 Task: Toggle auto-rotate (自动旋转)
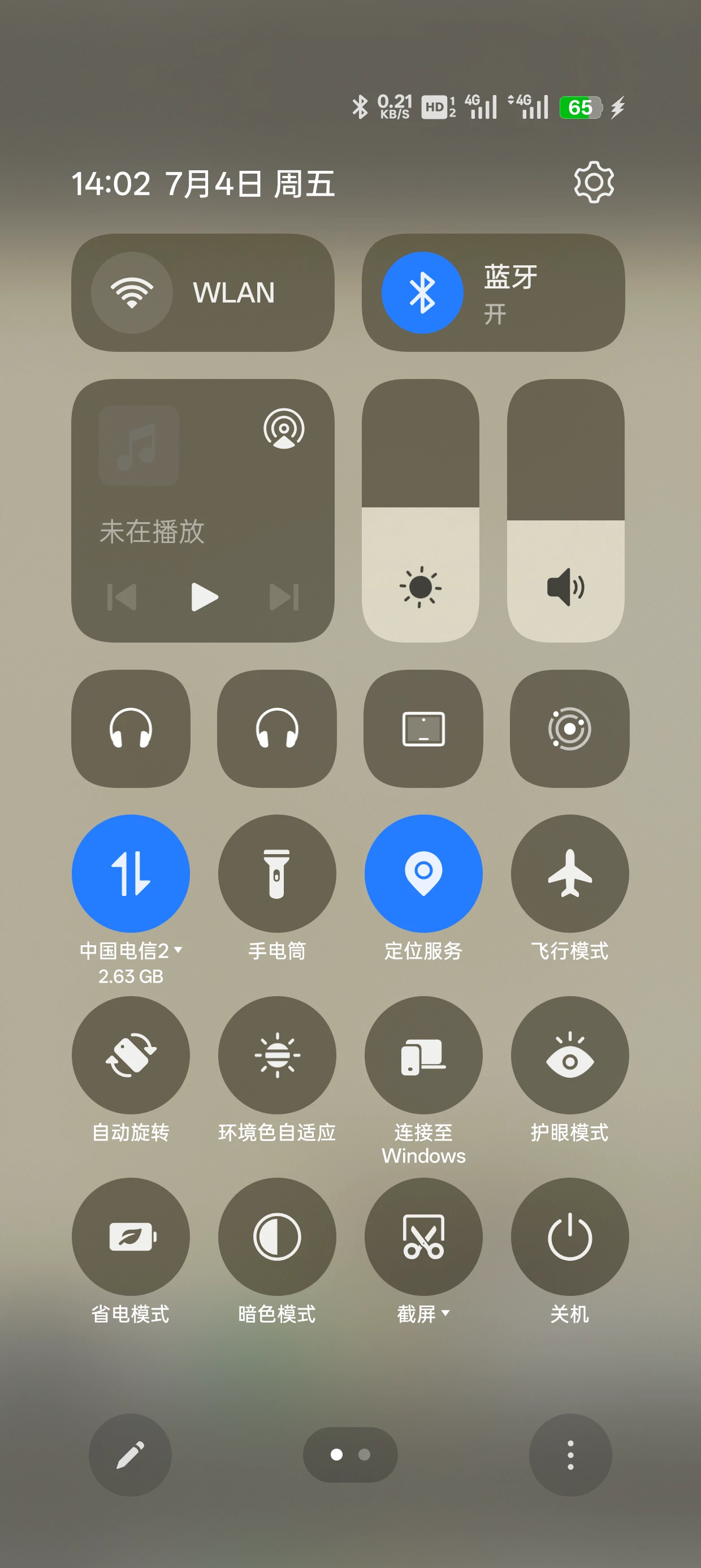[x=131, y=1055]
